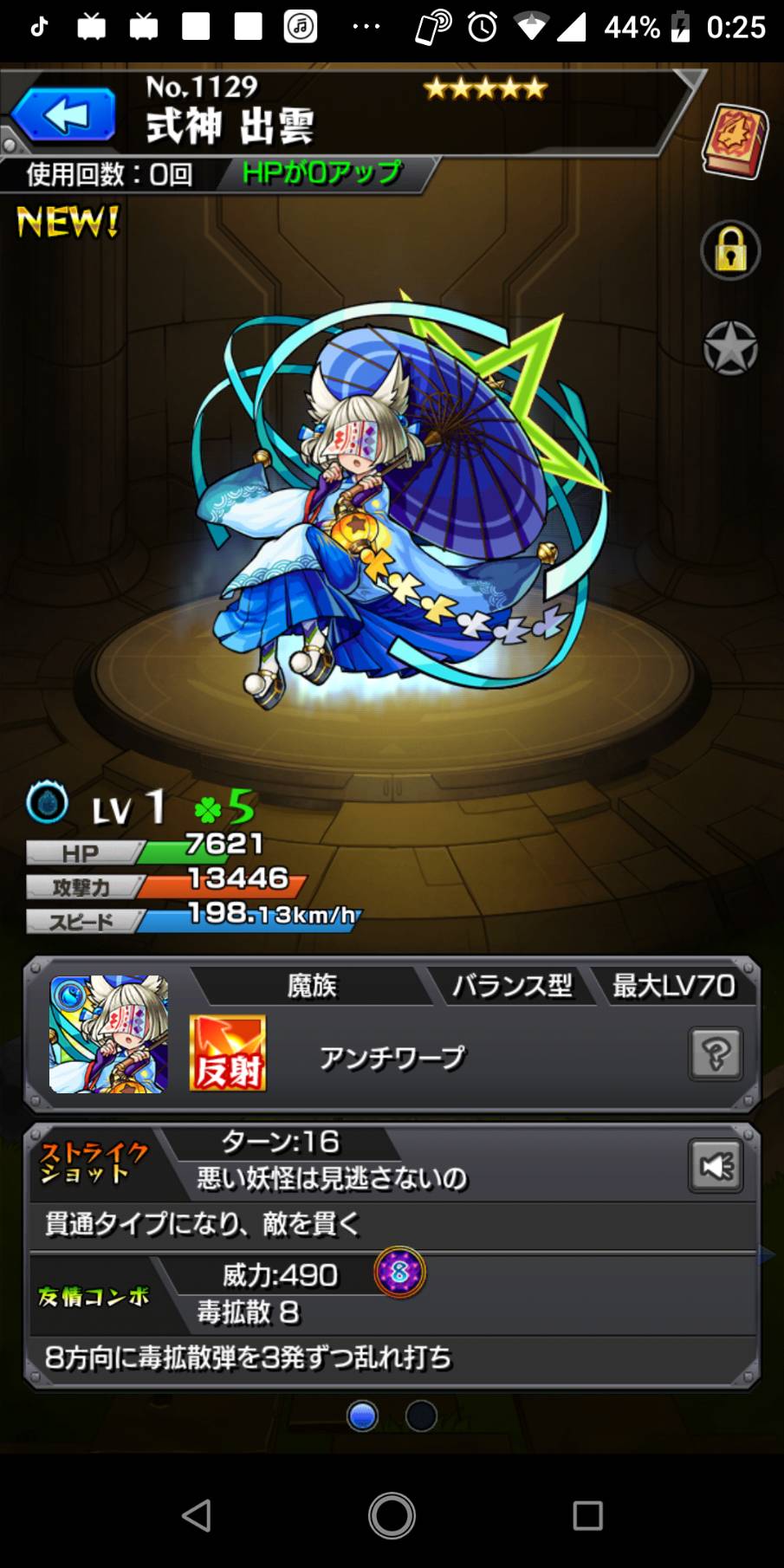The height and width of the screenshot is (1568, 784).
Task: Play the strike shot voice
Action: click(716, 1166)
